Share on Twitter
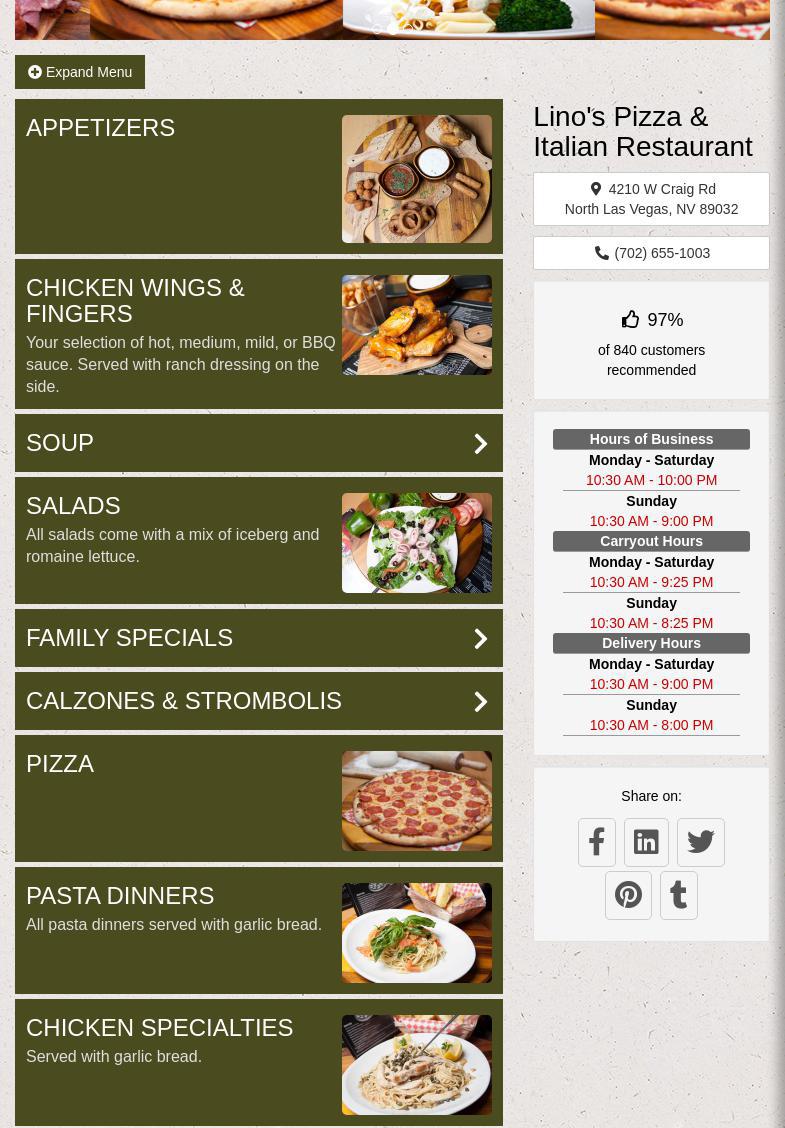The height and width of the screenshot is (1128, 785). tap(700, 842)
